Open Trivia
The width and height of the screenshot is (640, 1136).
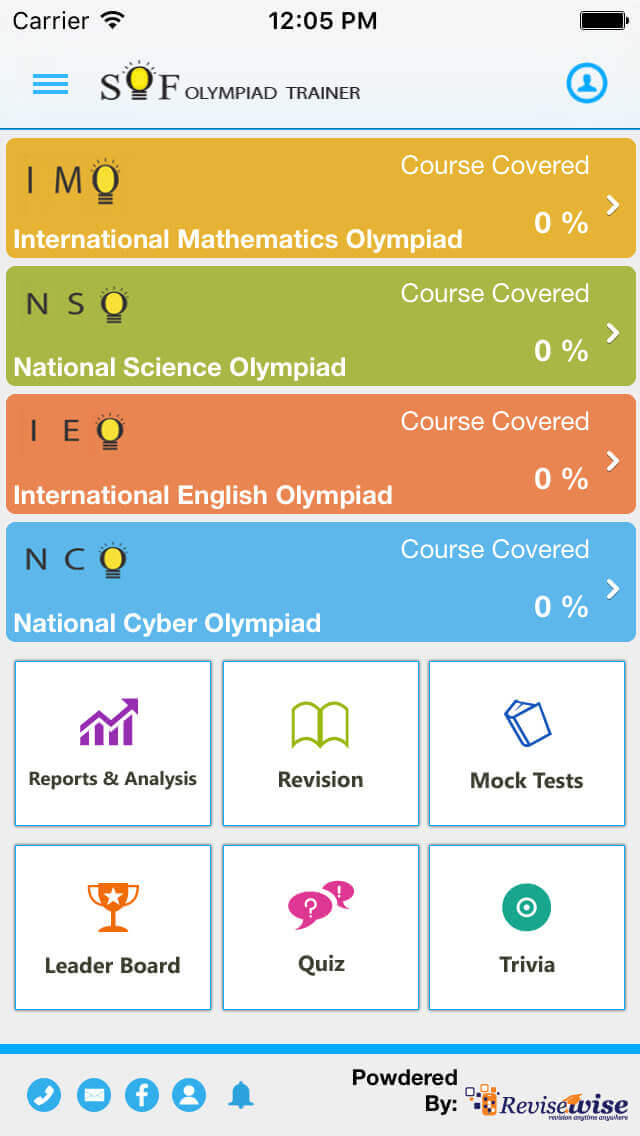click(x=527, y=927)
